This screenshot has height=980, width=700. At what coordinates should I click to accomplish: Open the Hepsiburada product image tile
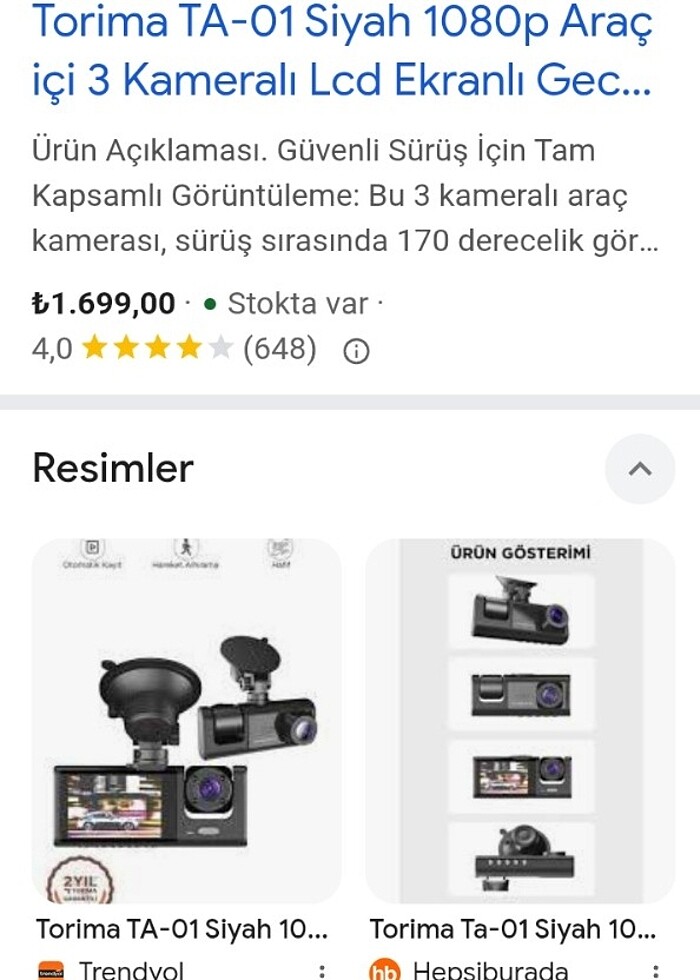520,721
